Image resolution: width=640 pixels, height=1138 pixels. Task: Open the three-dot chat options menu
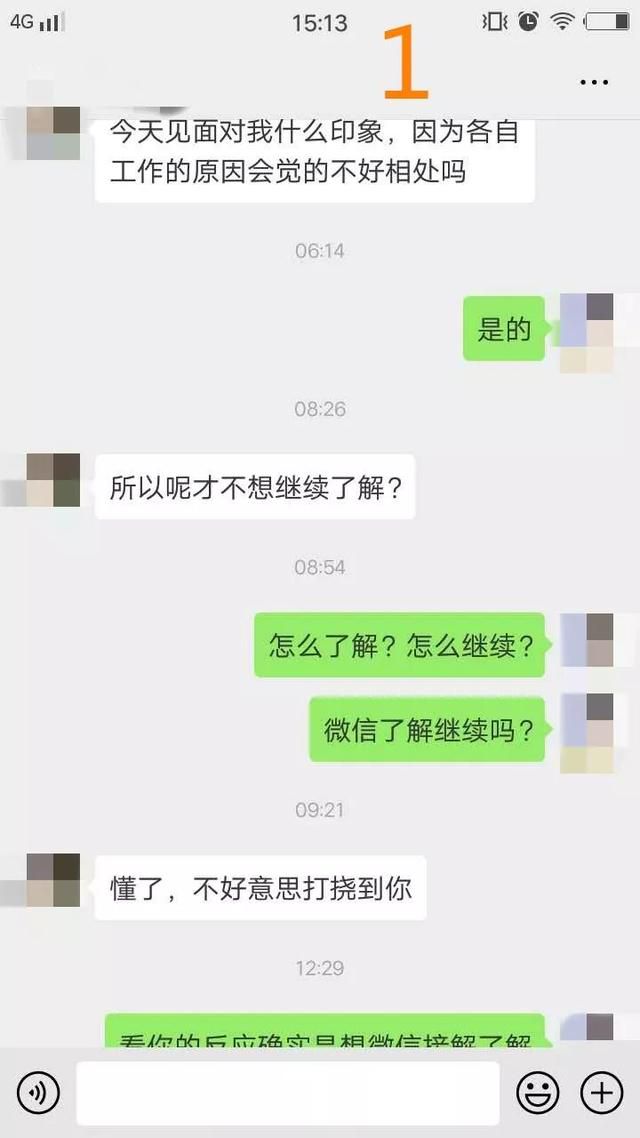[x=594, y=82]
